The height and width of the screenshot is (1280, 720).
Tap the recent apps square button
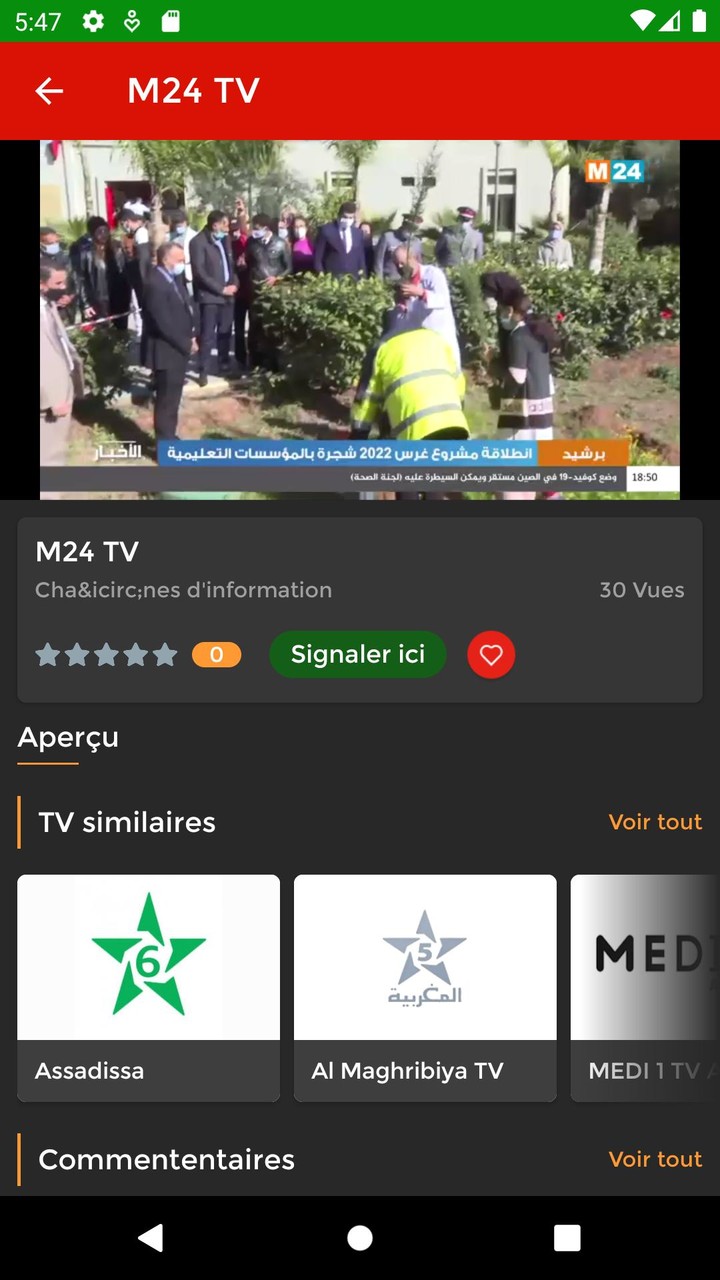tap(566, 1238)
